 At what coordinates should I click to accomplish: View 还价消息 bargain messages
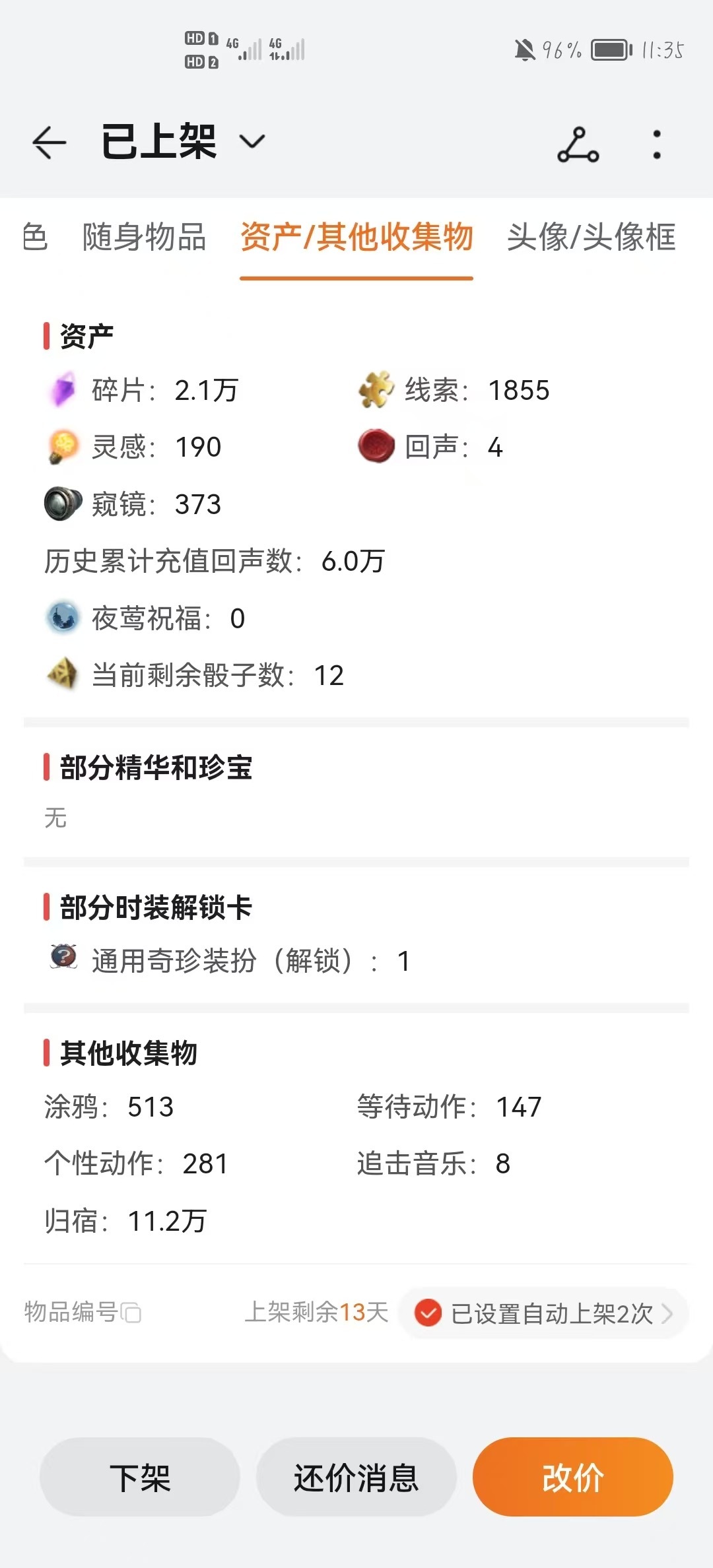pos(356,1477)
